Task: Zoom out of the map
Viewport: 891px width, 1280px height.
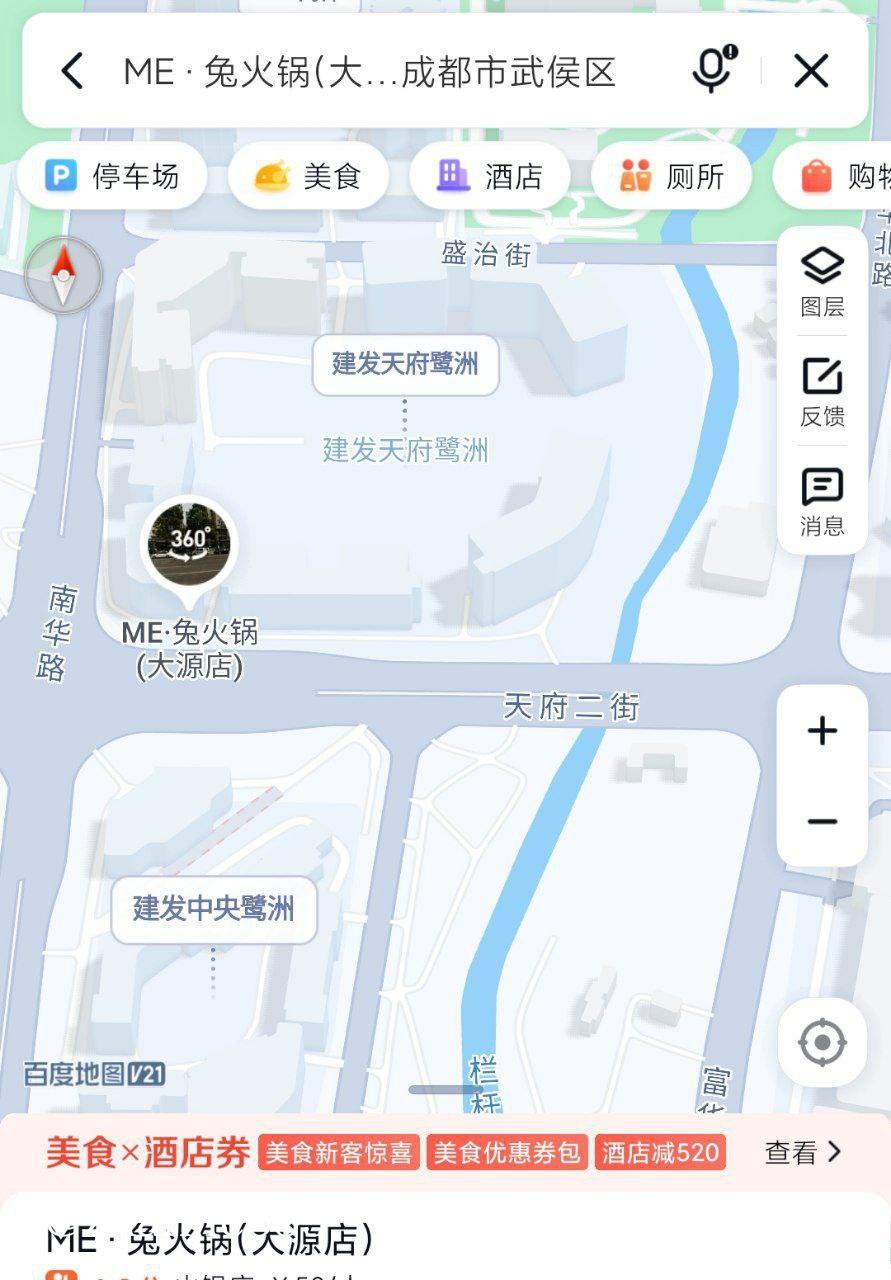Action: 822,821
